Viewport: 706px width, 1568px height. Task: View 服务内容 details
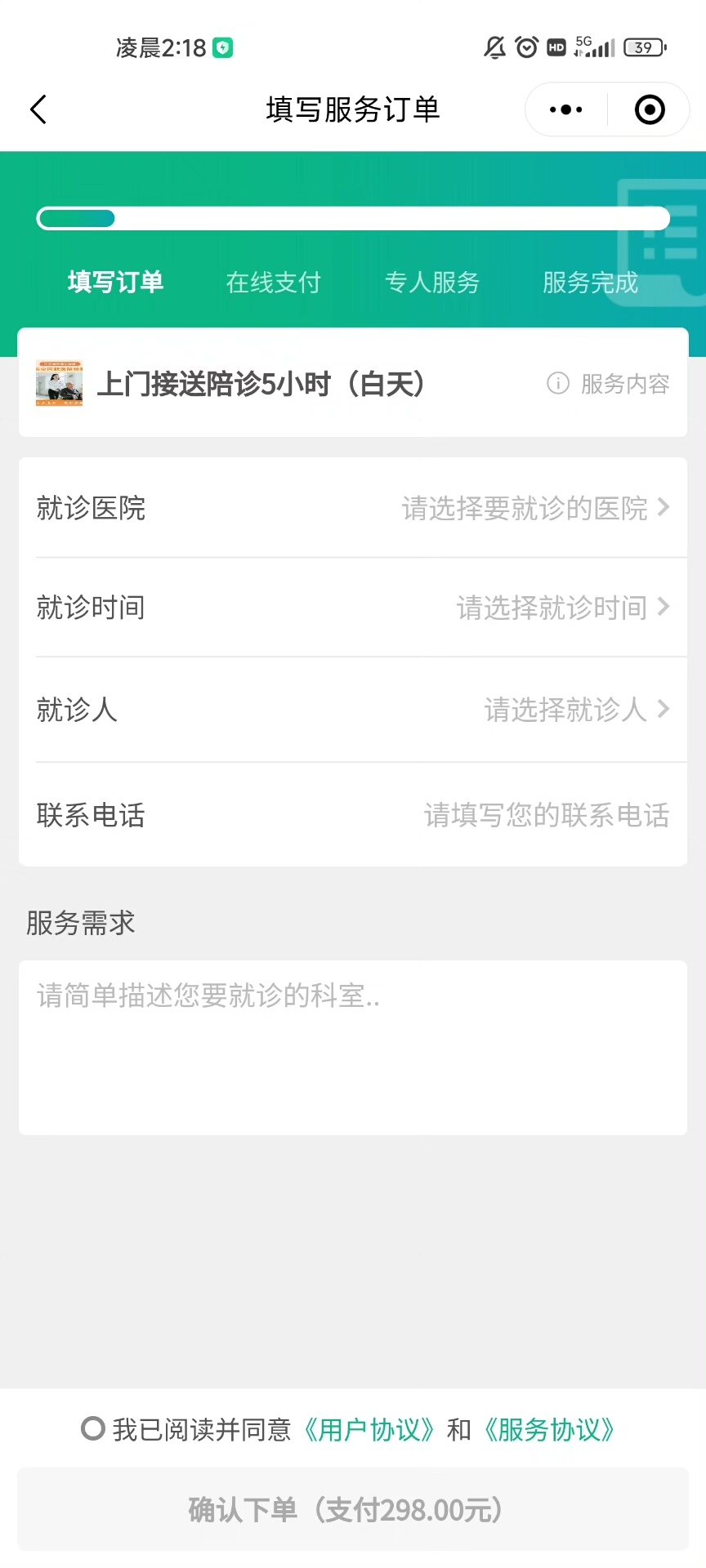click(x=609, y=383)
